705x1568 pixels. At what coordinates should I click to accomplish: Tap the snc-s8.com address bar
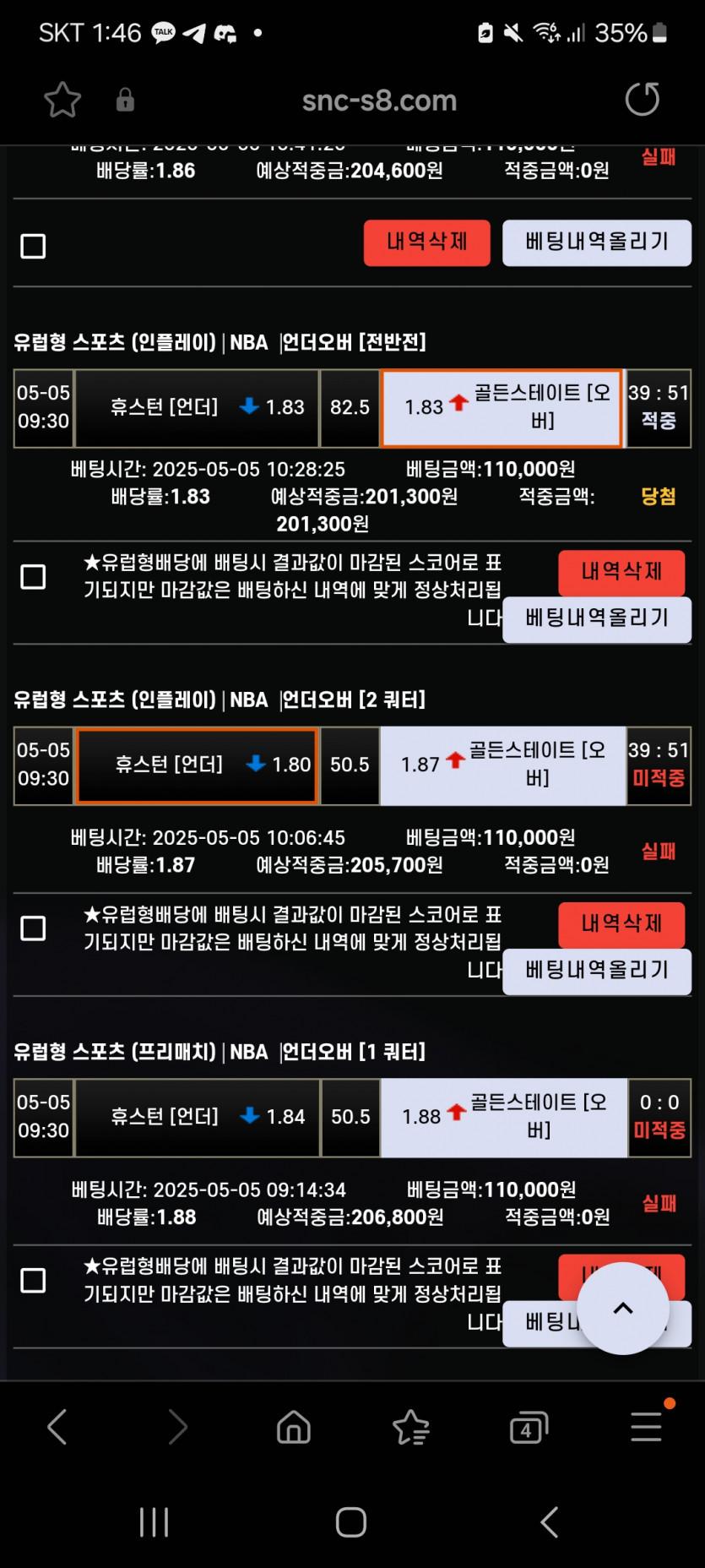pos(379,101)
